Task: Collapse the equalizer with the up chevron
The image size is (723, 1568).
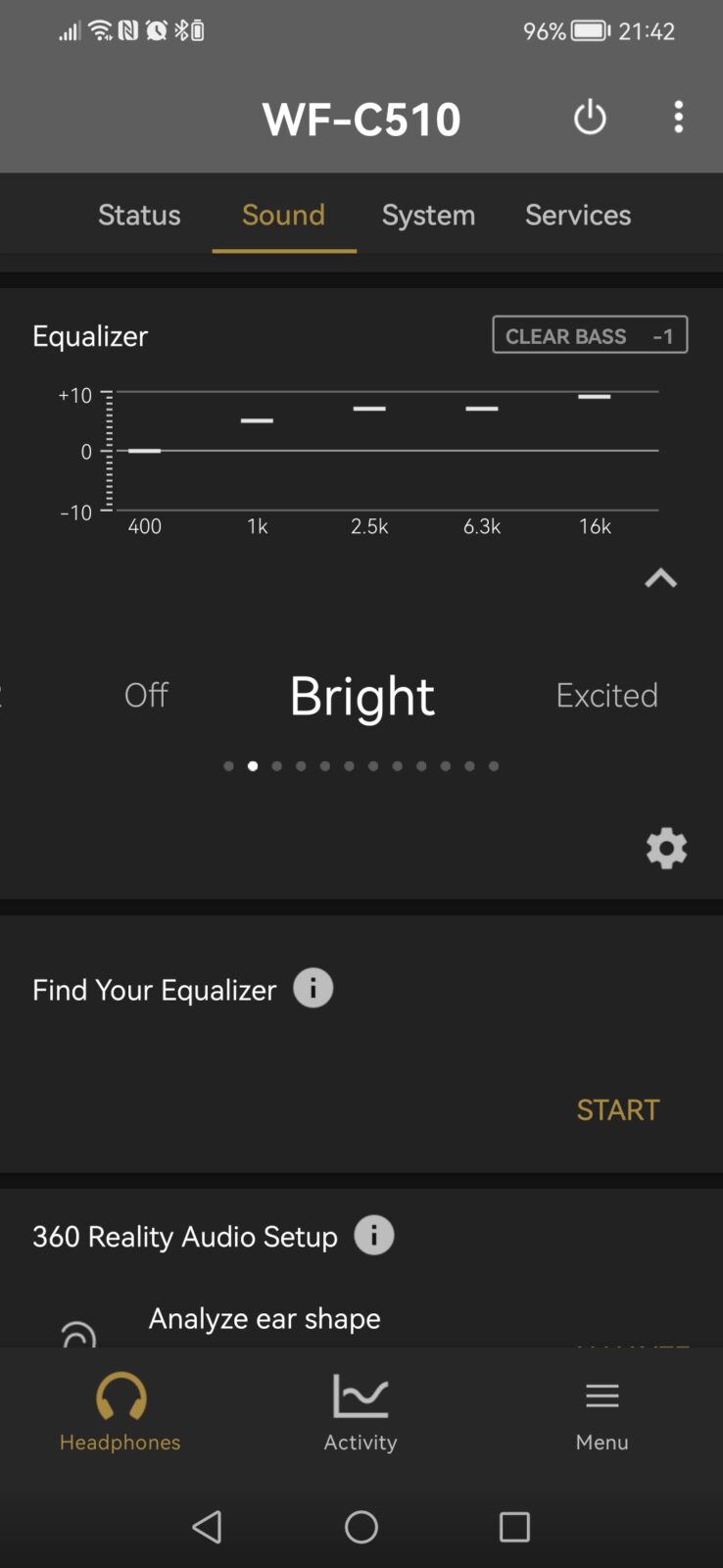Action: [661, 578]
